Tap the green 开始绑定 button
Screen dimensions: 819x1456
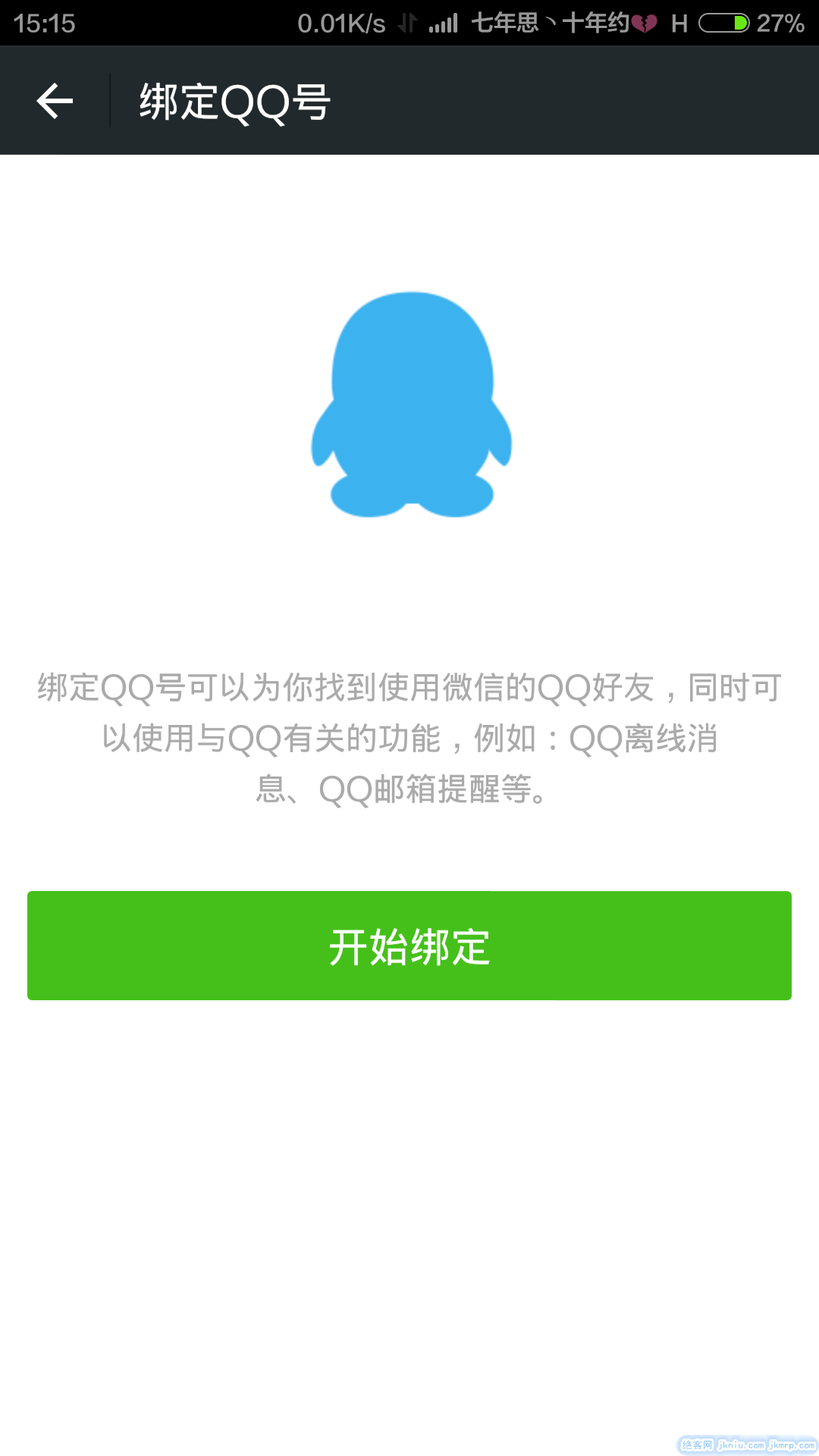pyautogui.click(x=409, y=946)
